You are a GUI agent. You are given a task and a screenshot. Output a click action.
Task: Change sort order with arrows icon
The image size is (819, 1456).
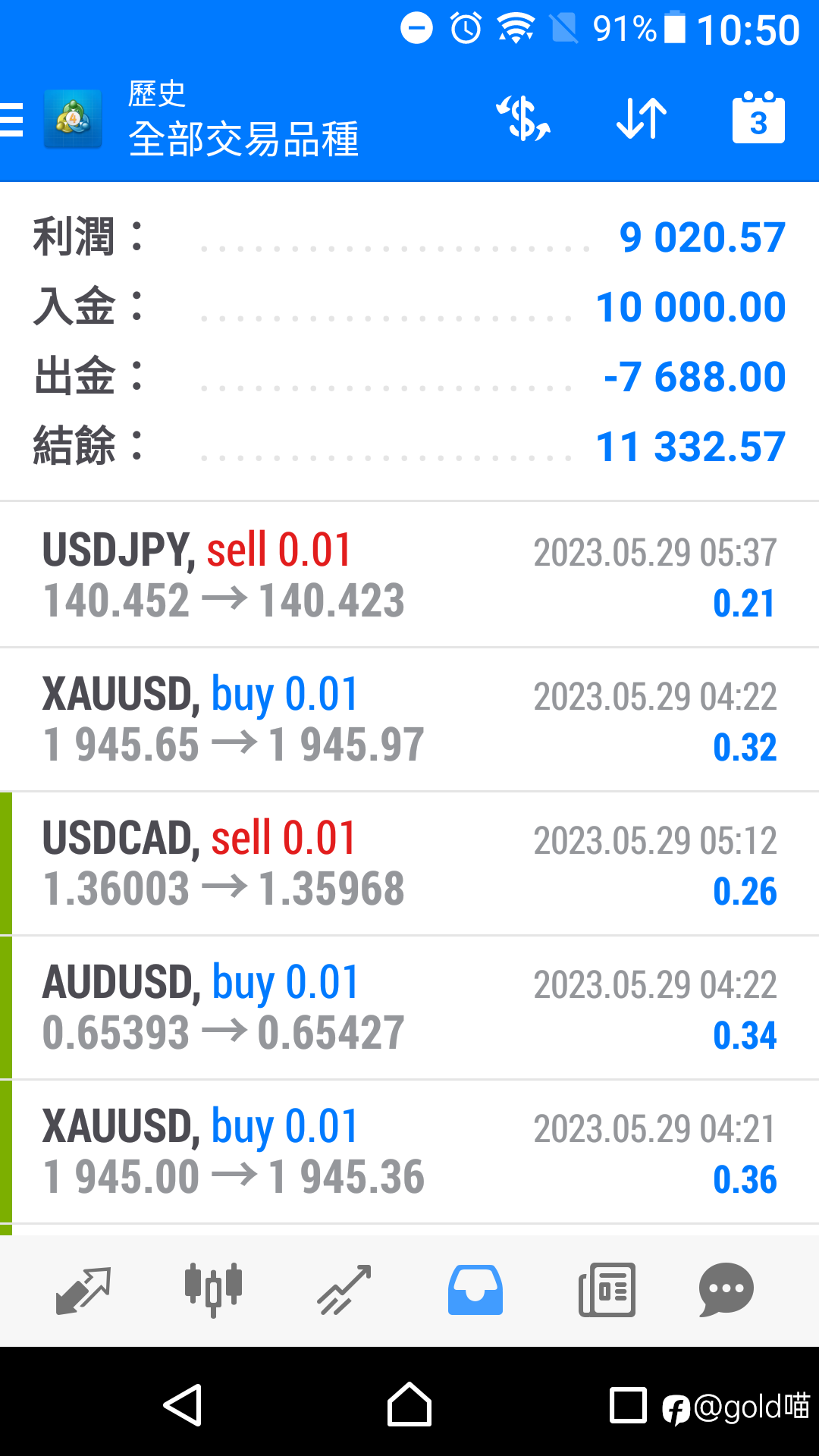pyautogui.click(x=642, y=119)
